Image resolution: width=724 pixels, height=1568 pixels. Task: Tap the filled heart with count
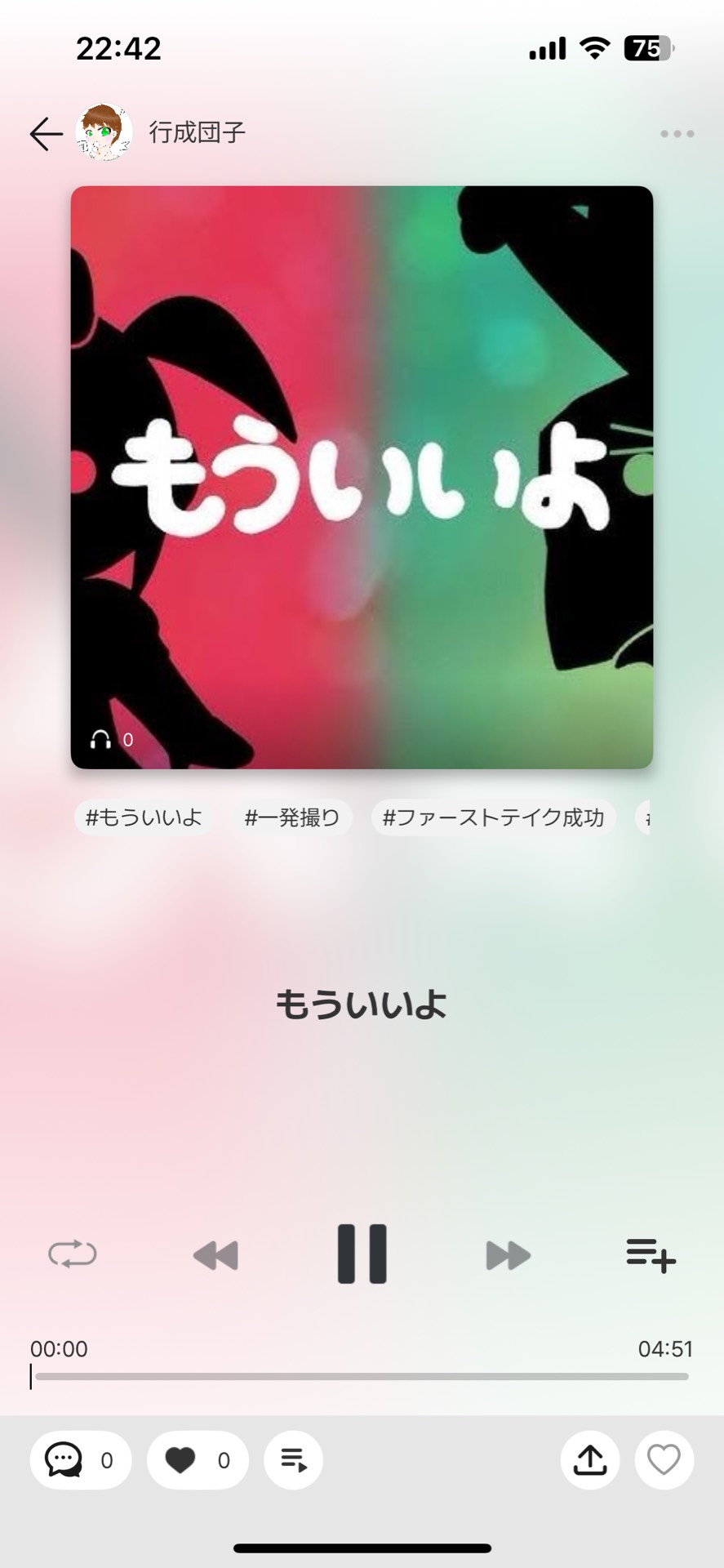tap(198, 1459)
